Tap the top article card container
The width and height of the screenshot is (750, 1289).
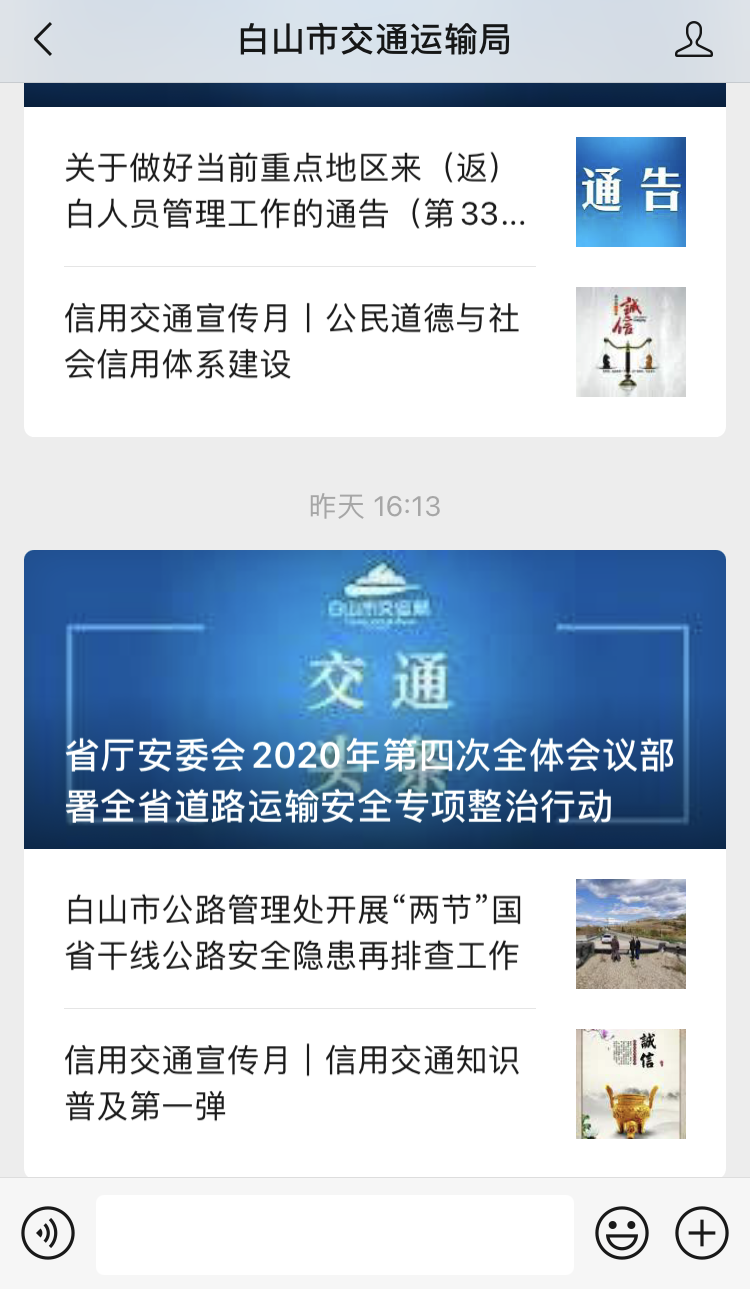tap(375, 265)
